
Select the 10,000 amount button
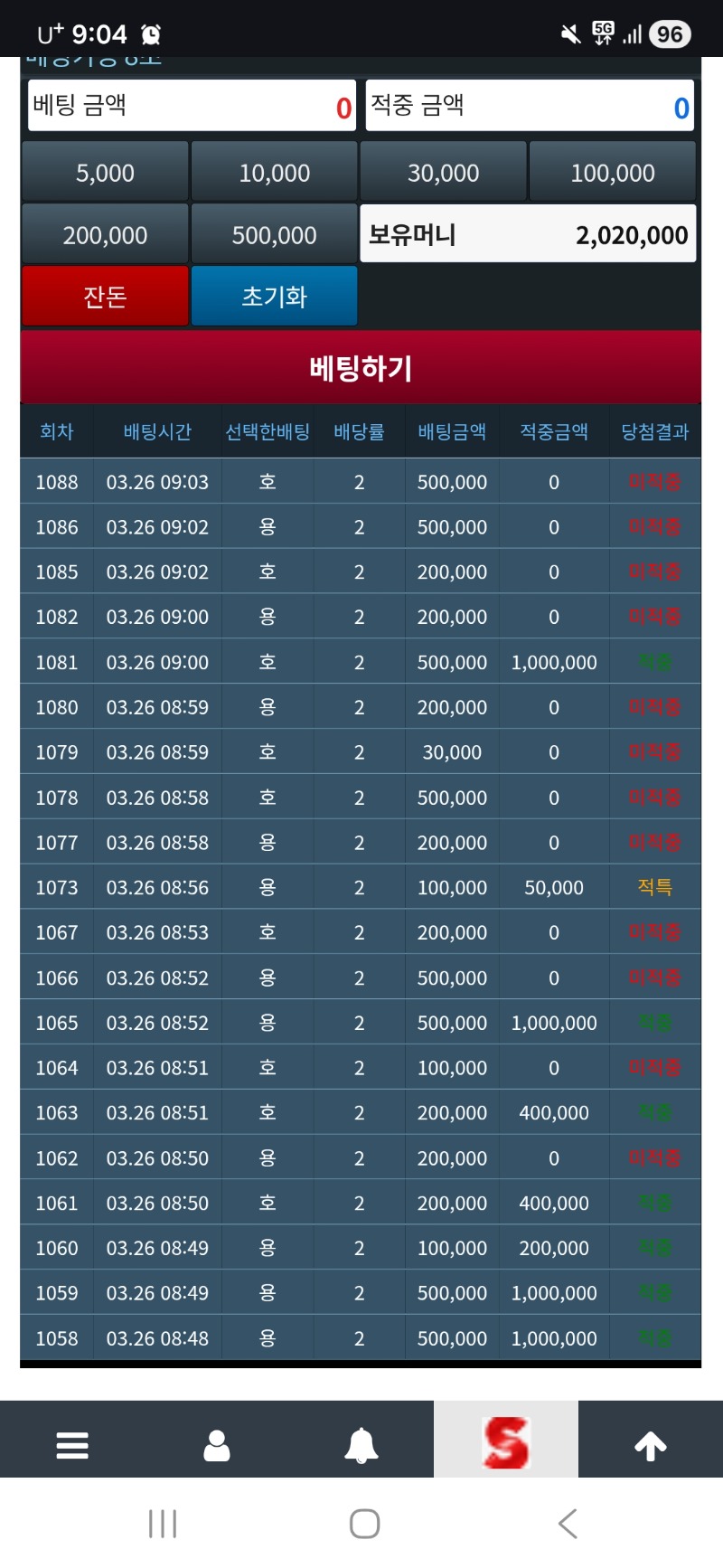pyautogui.click(x=274, y=172)
